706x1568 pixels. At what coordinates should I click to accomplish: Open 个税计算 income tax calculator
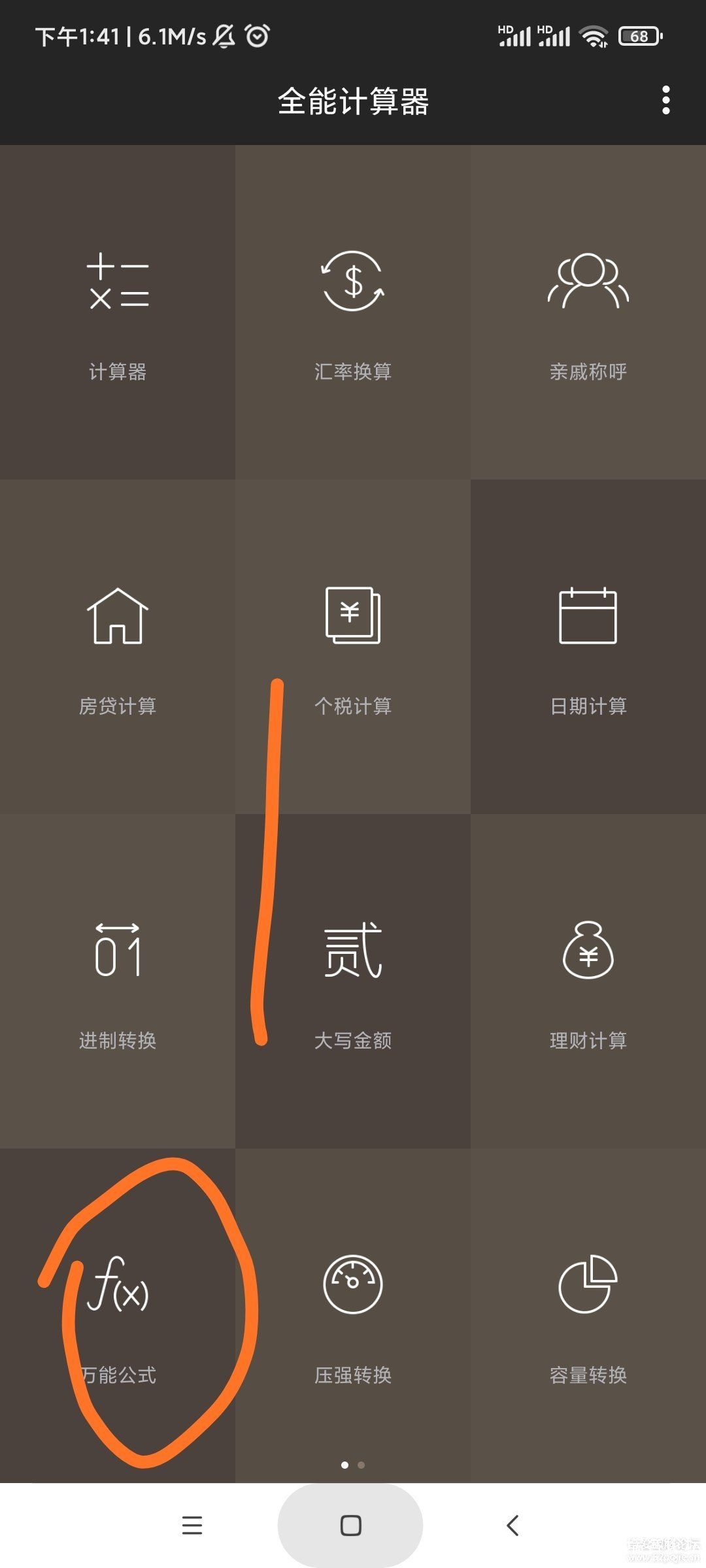pyautogui.click(x=353, y=647)
